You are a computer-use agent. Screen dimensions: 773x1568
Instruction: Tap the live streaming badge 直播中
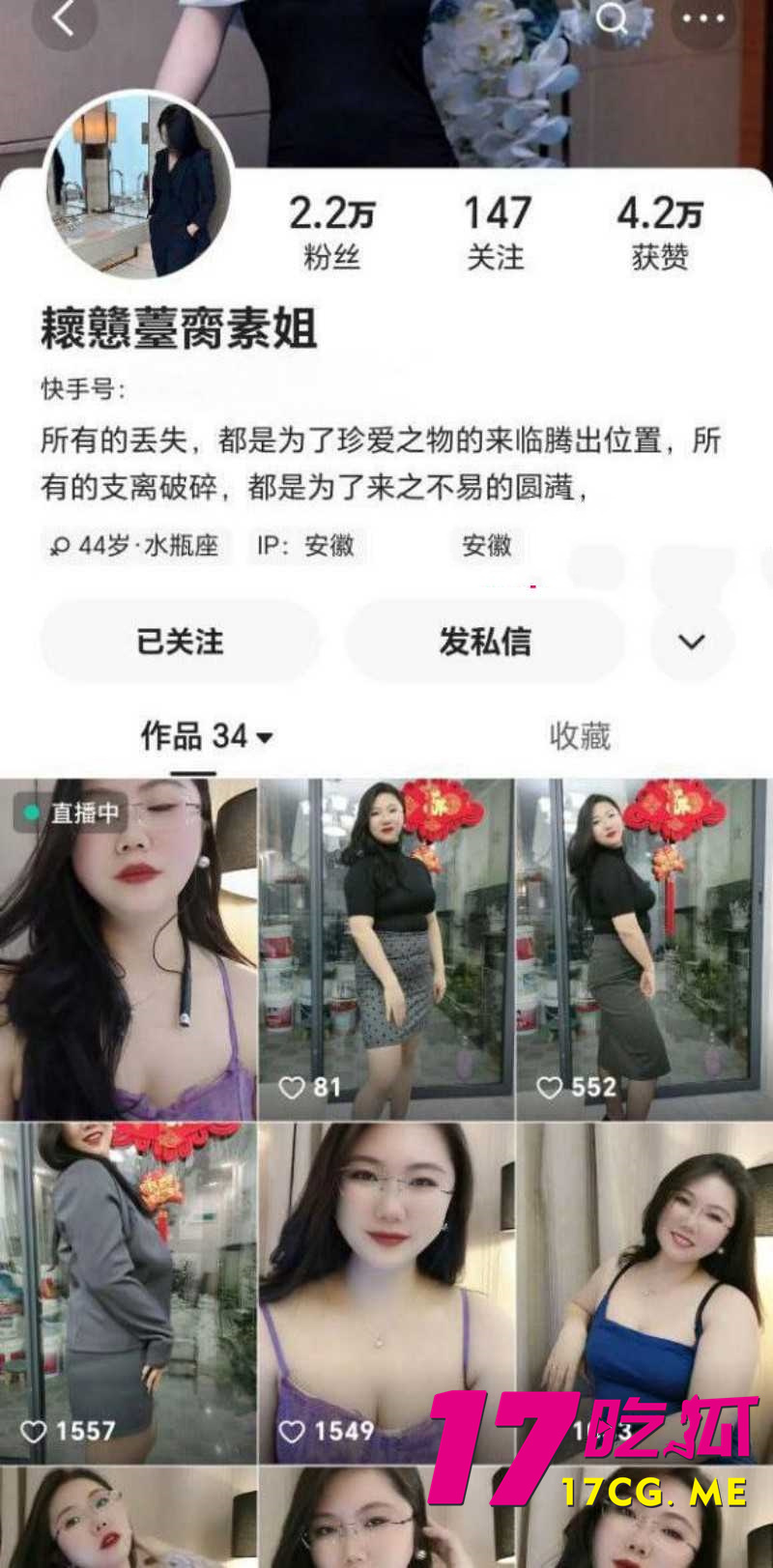point(70,814)
